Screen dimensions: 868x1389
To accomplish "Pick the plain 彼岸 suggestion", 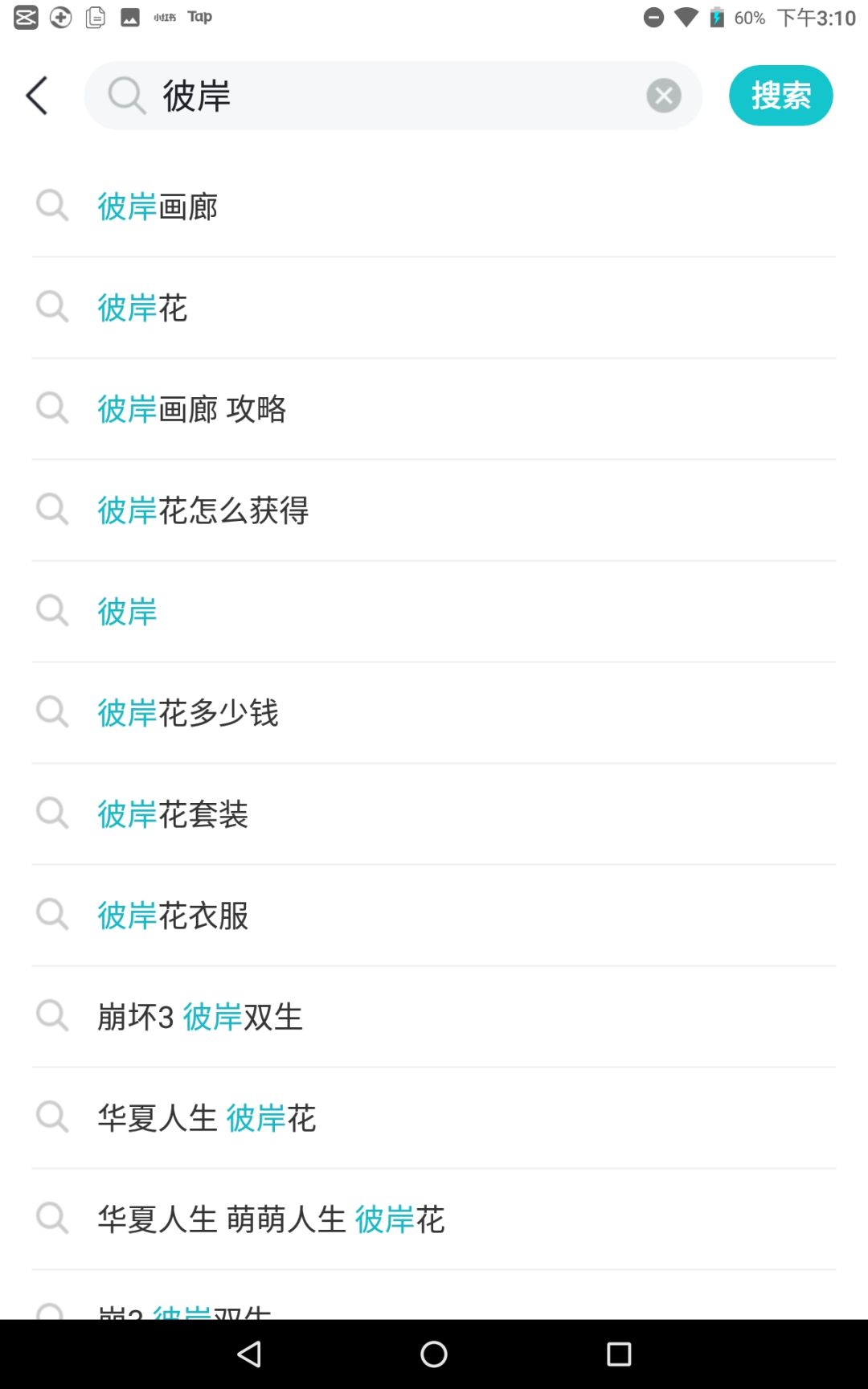I will (434, 612).
